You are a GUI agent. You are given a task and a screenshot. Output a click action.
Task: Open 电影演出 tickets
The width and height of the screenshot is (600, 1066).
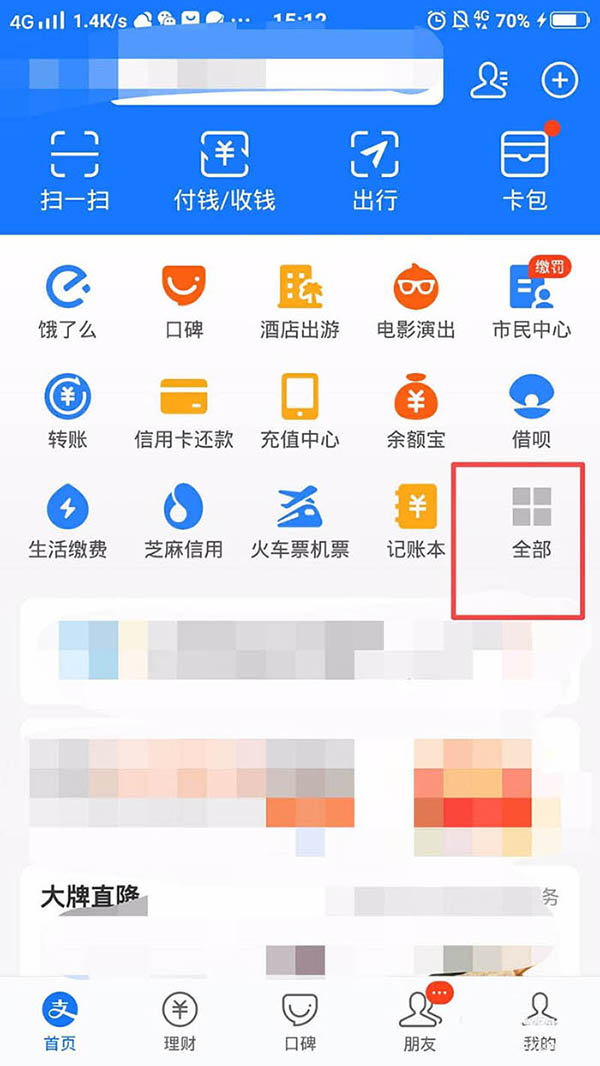point(416,300)
